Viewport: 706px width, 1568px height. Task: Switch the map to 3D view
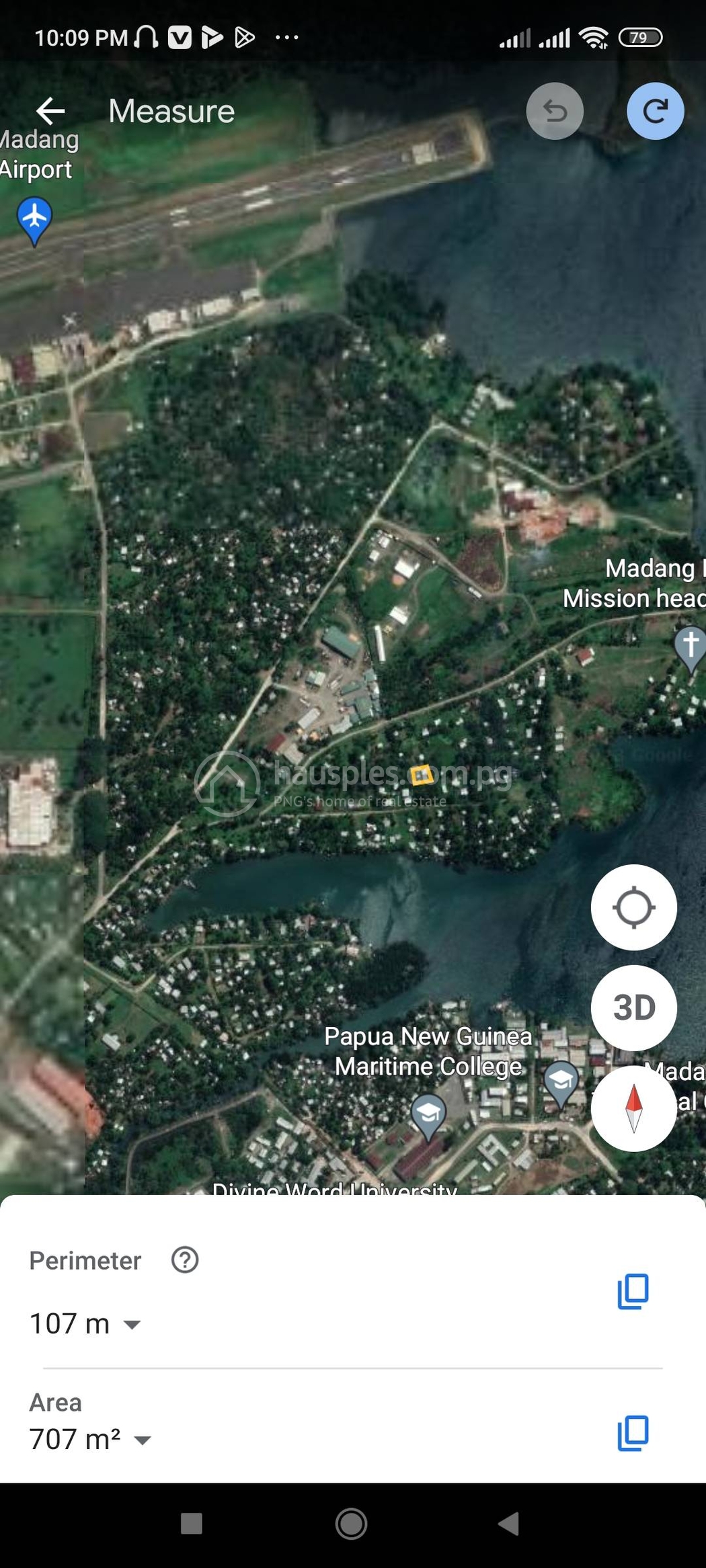pyautogui.click(x=633, y=1008)
